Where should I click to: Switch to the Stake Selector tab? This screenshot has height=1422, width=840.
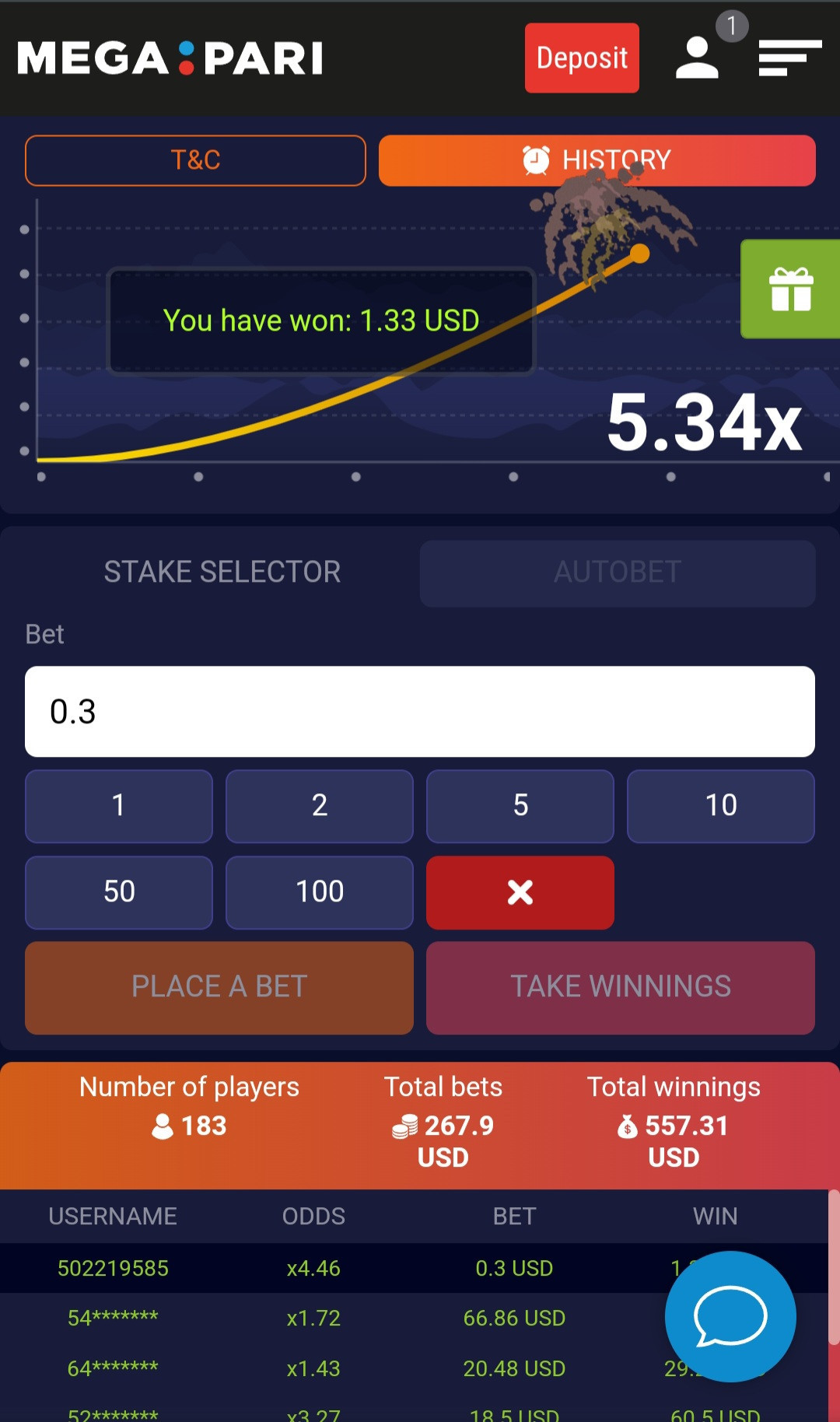(222, 573)
